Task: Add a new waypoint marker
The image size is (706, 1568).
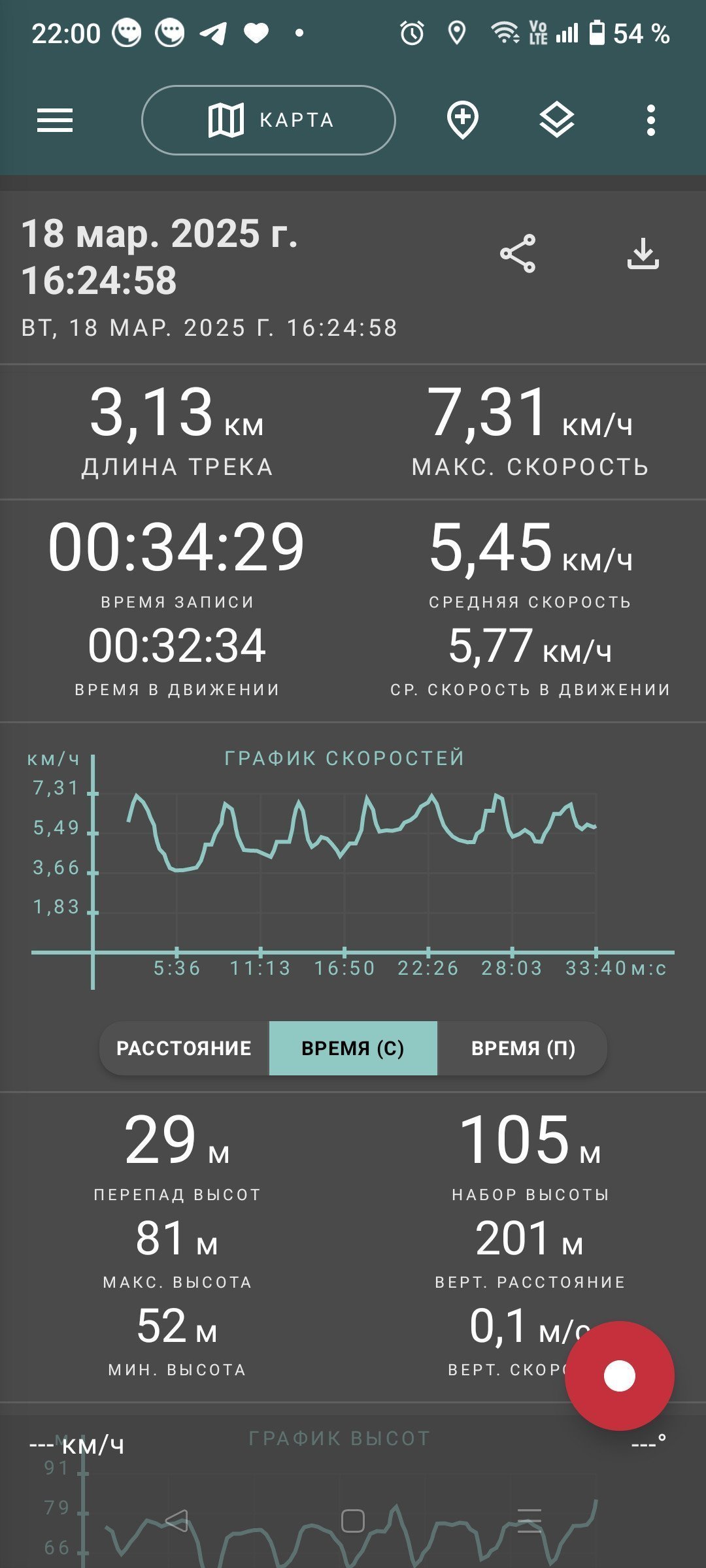Action: (x=462, y=120)
